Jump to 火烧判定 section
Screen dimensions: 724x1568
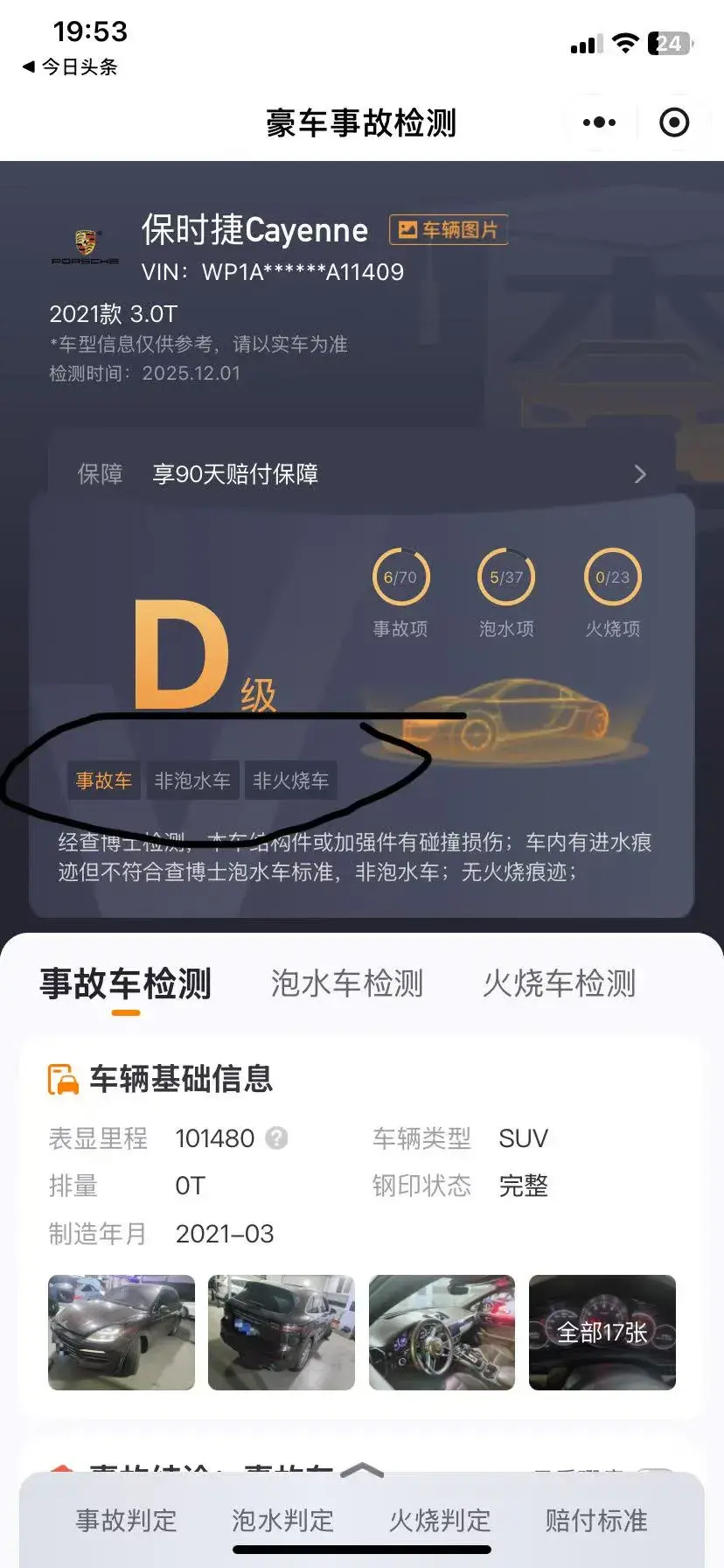point(440,1521)
